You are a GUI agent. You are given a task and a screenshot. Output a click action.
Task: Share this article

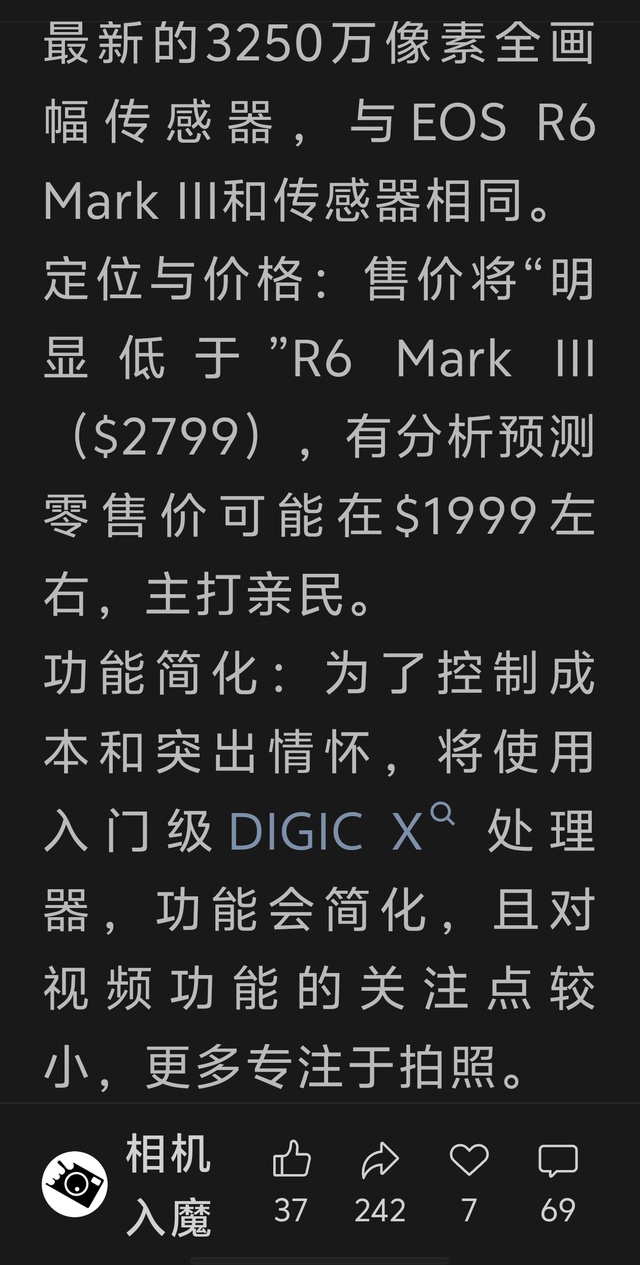click(x=380, y=1161)
